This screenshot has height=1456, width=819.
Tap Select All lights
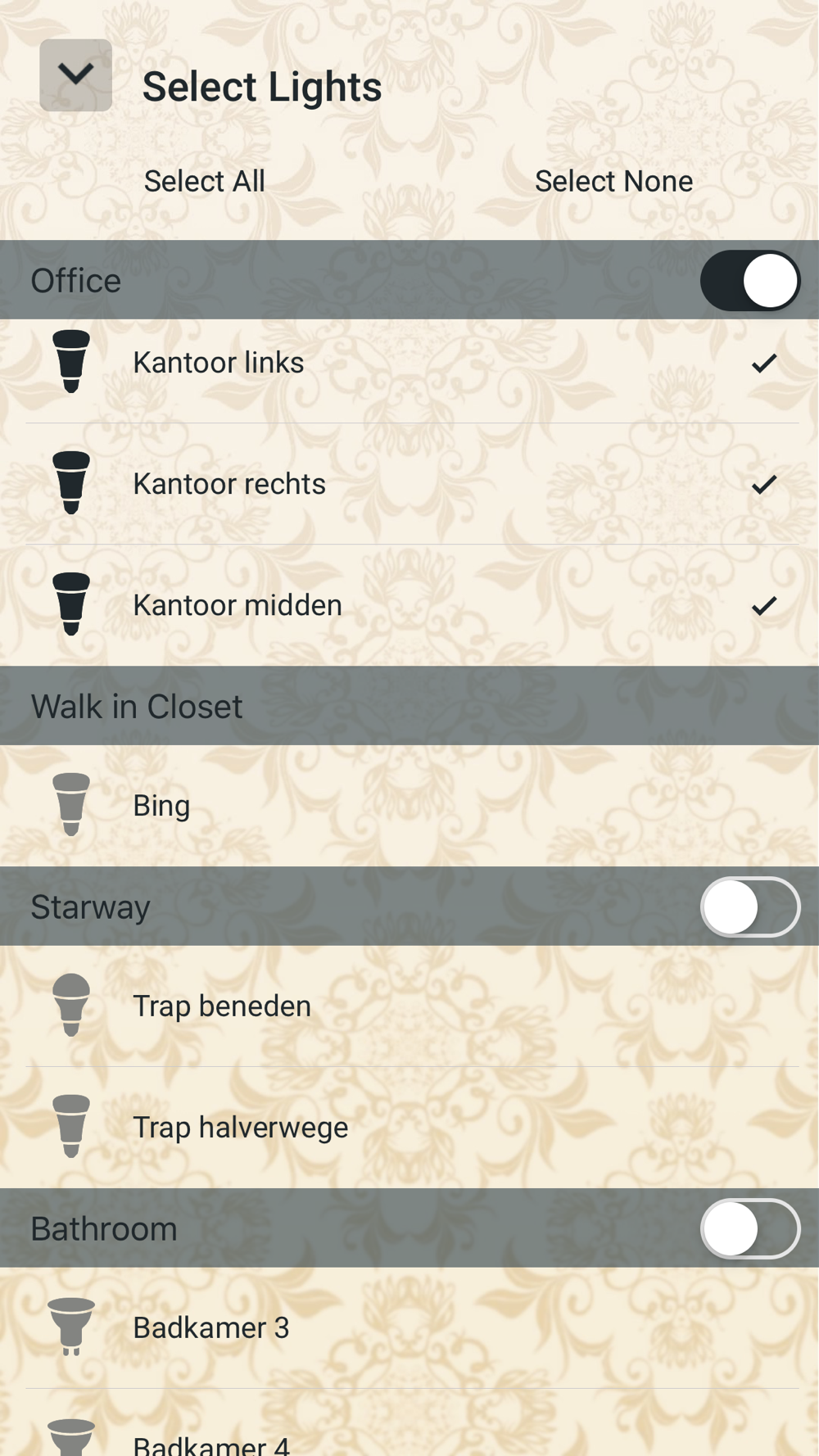[x=205, y=181]
